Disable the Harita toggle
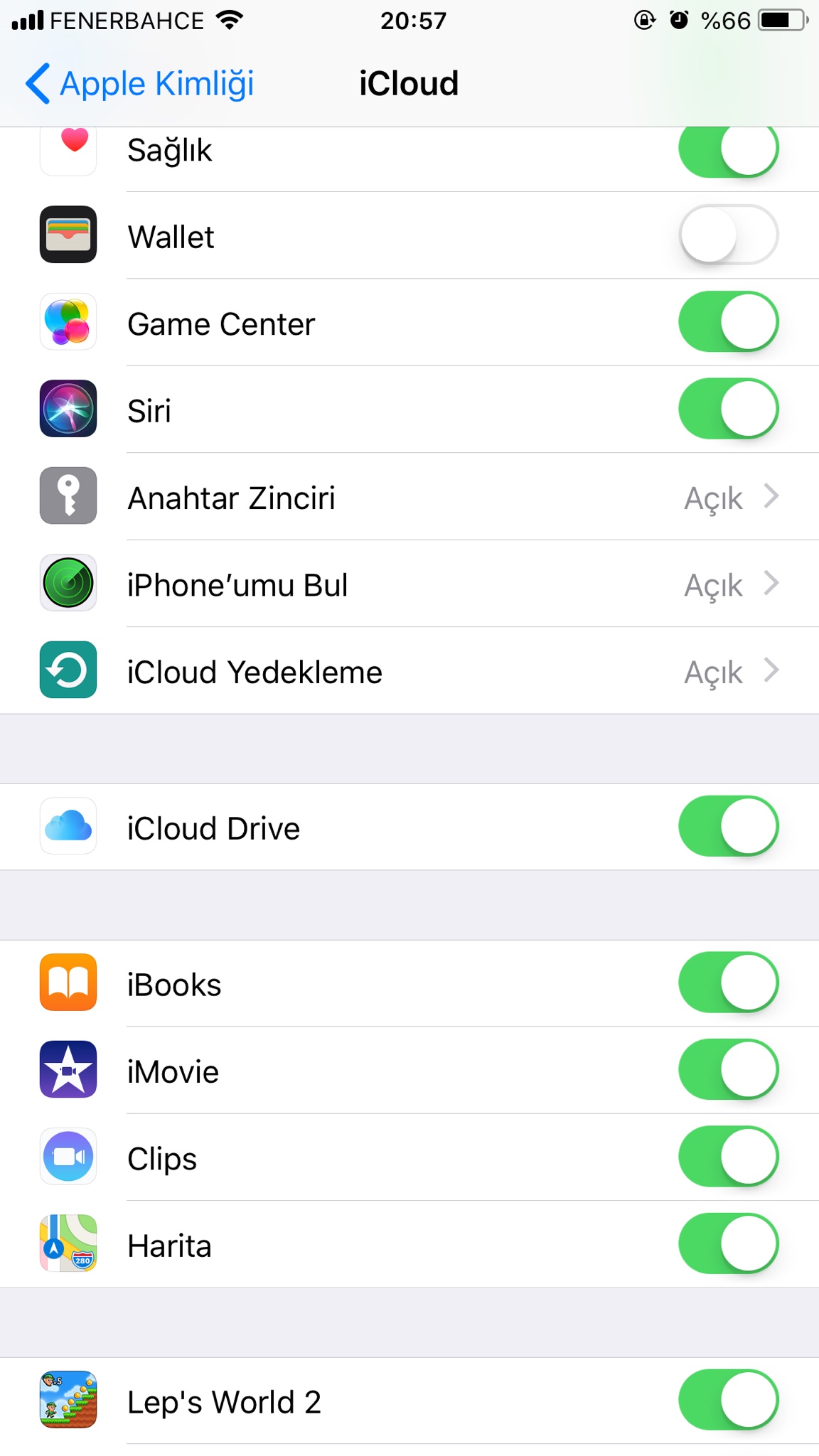Viewport: 819px width, 1456px height. (x=728, y=1244)
